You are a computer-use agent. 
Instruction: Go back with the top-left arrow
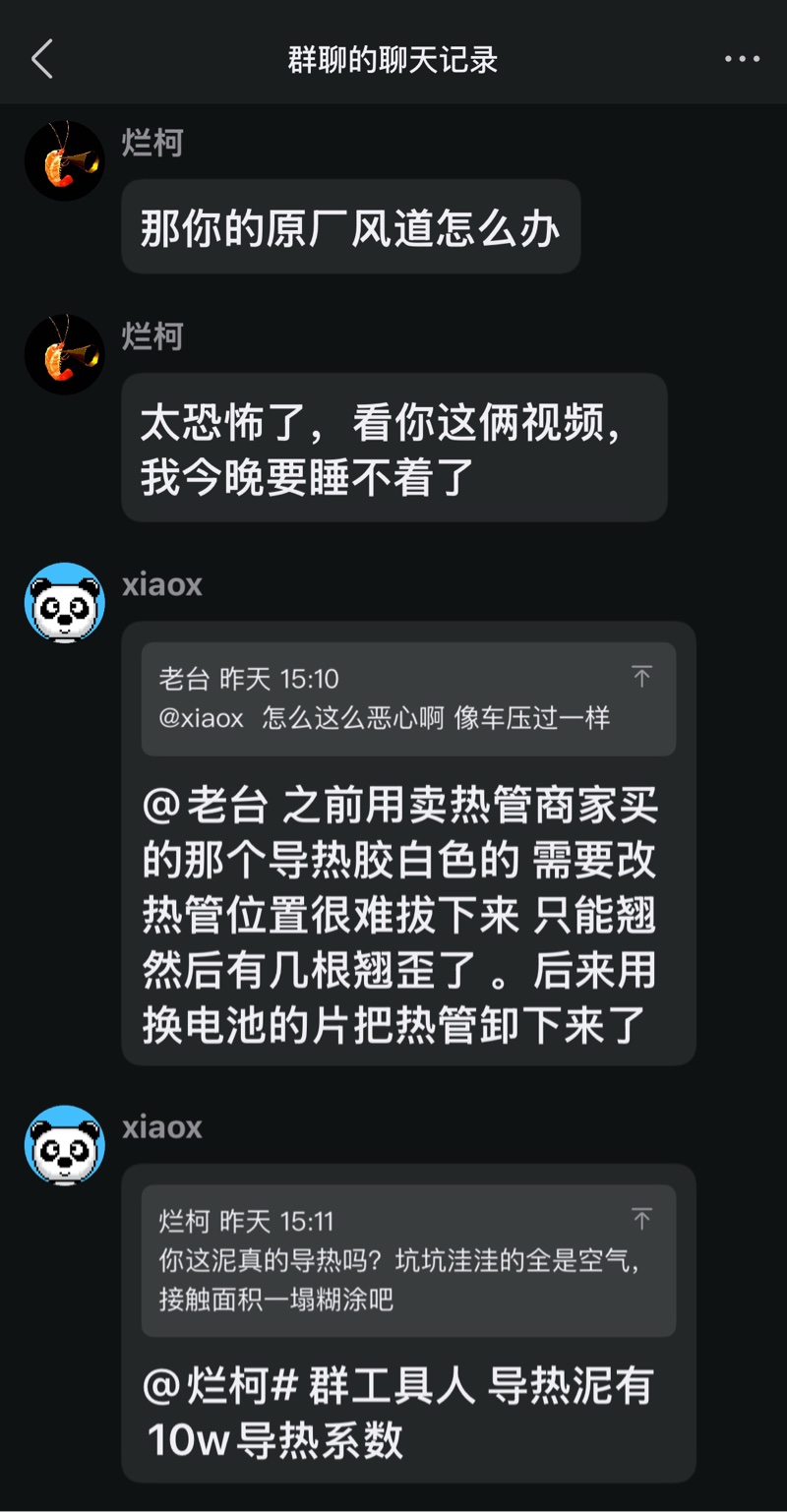click(42, 60)
